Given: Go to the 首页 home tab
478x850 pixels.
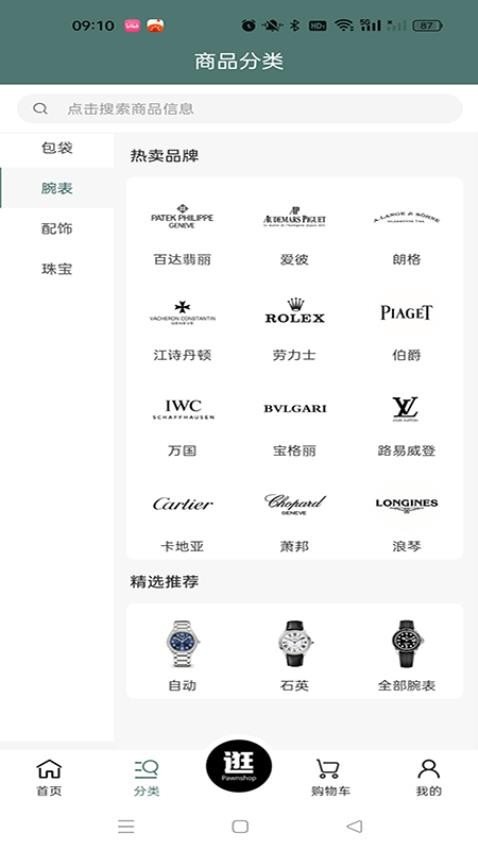Looking at the screenshot, I should tap(49, 777).
